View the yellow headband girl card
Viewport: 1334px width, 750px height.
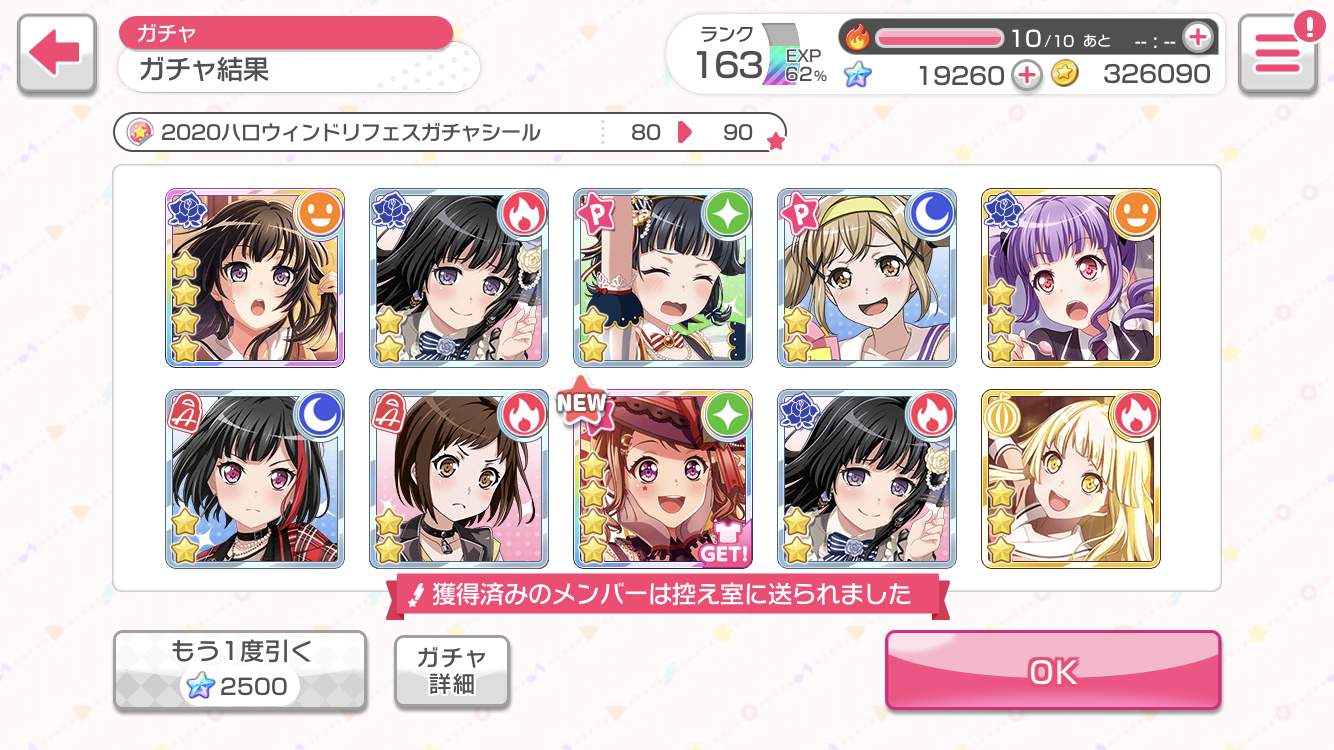tap(867, 277)
